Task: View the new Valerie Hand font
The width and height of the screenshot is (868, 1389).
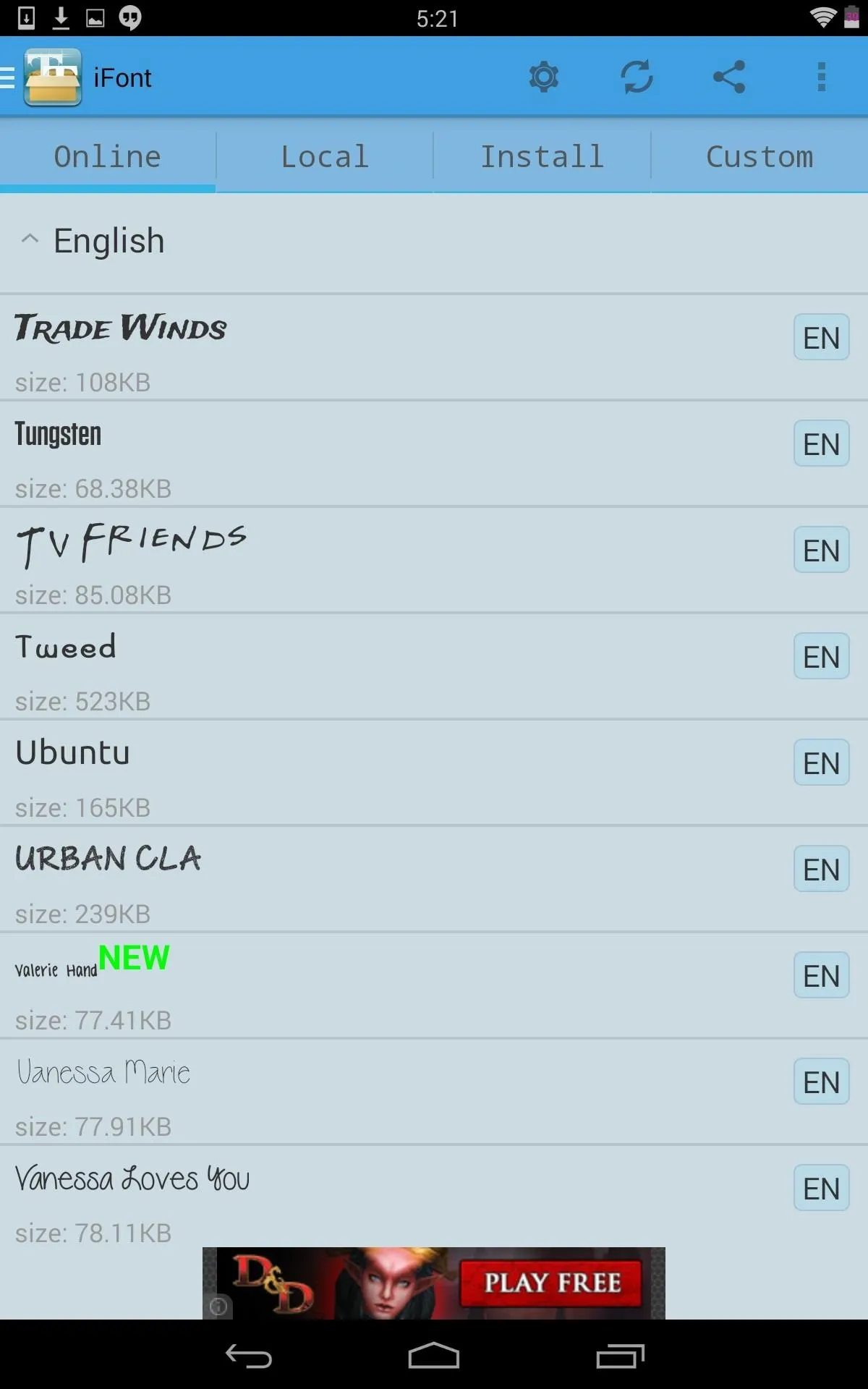Action: 434,985
